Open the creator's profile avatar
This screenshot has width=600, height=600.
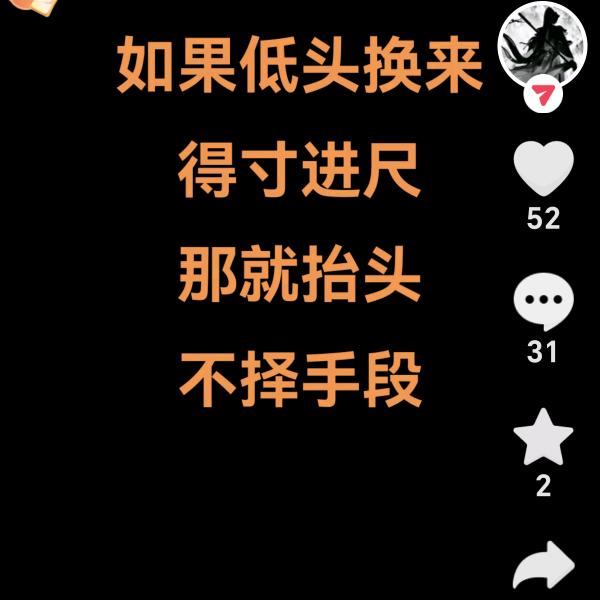click(543, 42)
